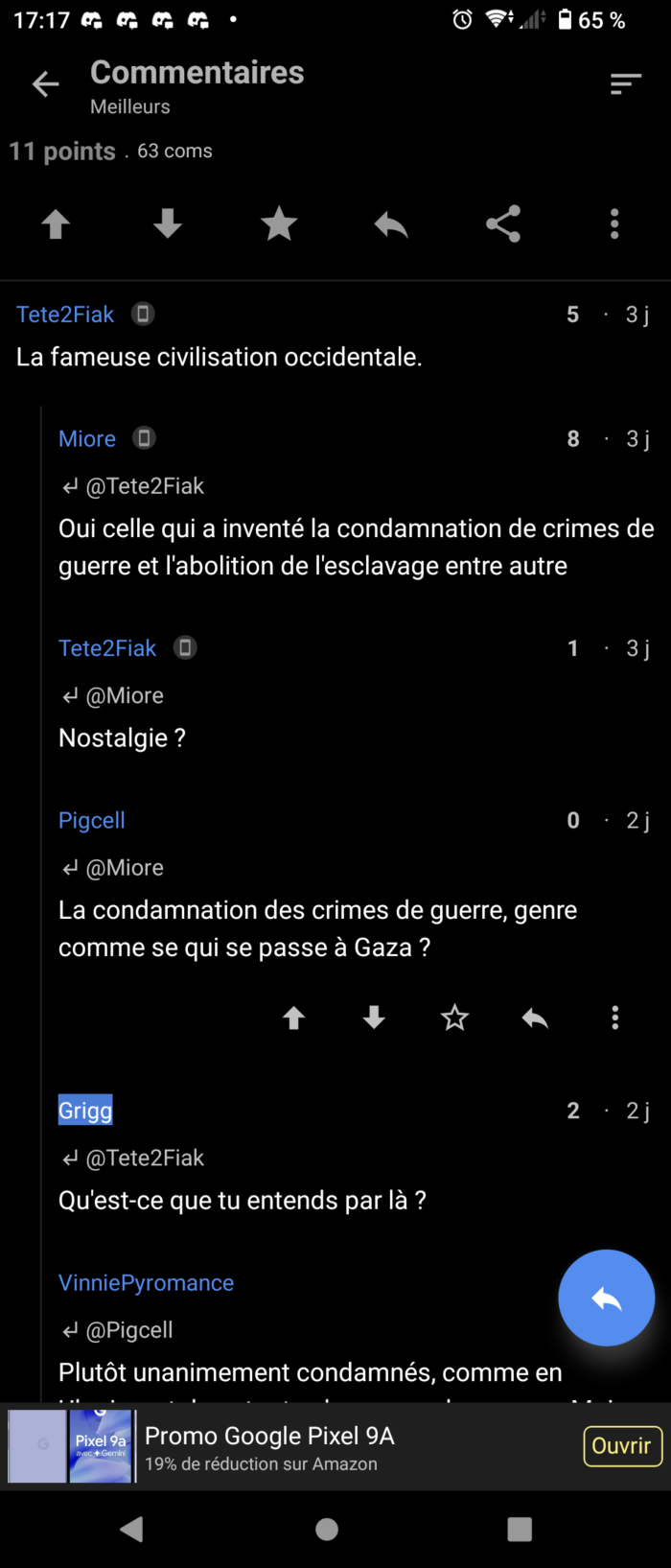The width and height of the screenshot is (671, 1568).
Task: Upvote the post in the top action row
Action: pos(56,224)
